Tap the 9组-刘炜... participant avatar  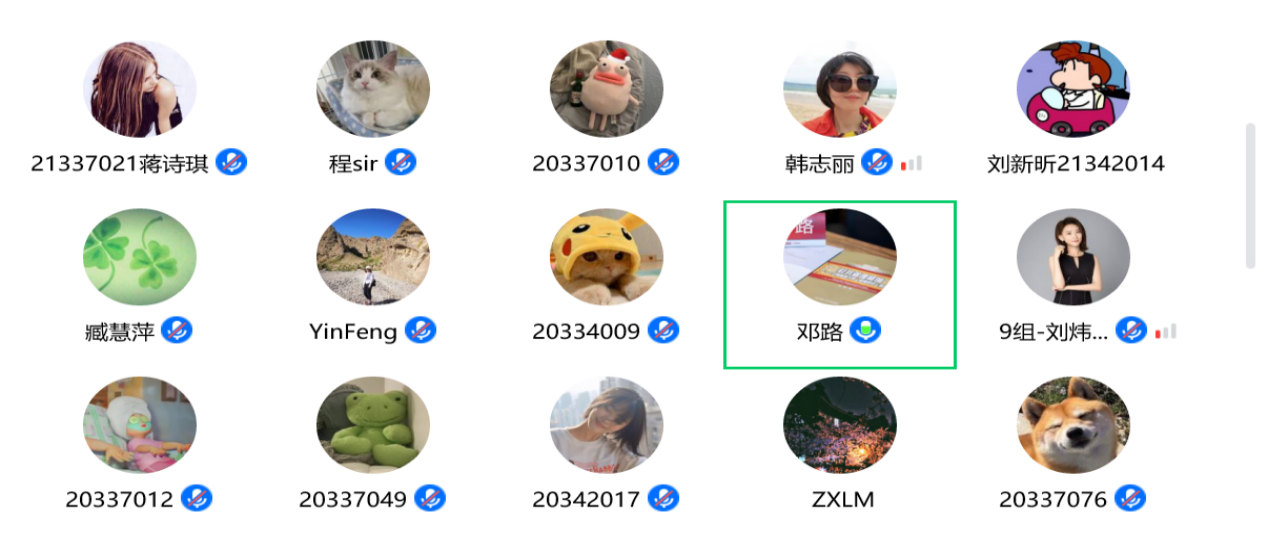click(x=1073, y=257)
